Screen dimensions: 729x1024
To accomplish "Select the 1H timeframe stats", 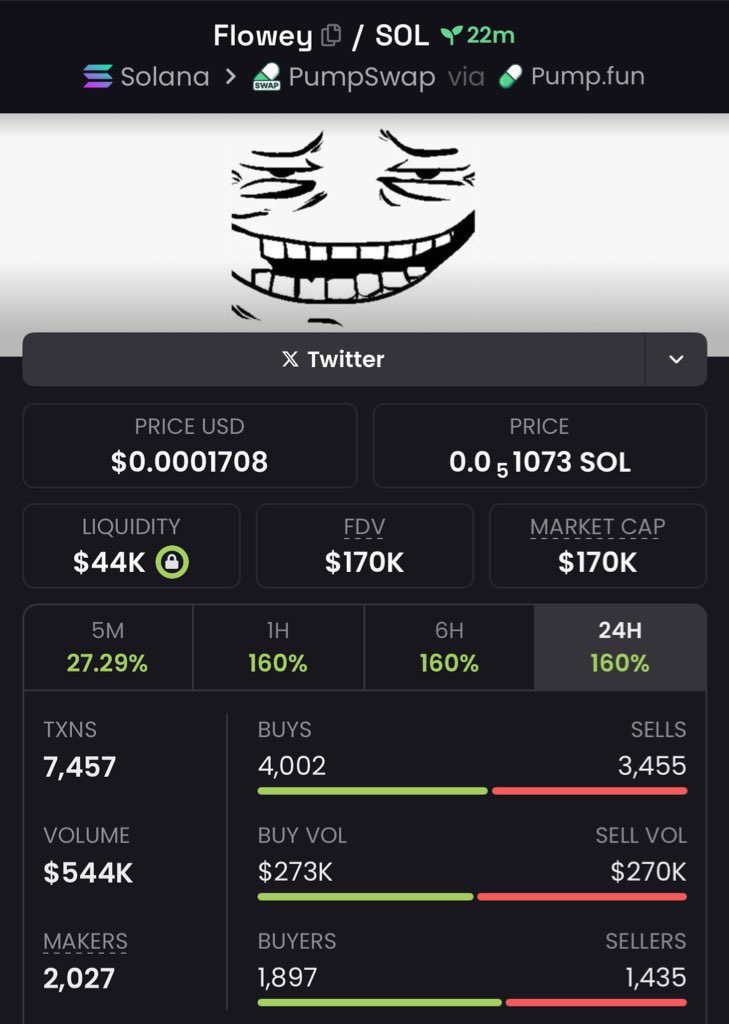I will [278, 647].
